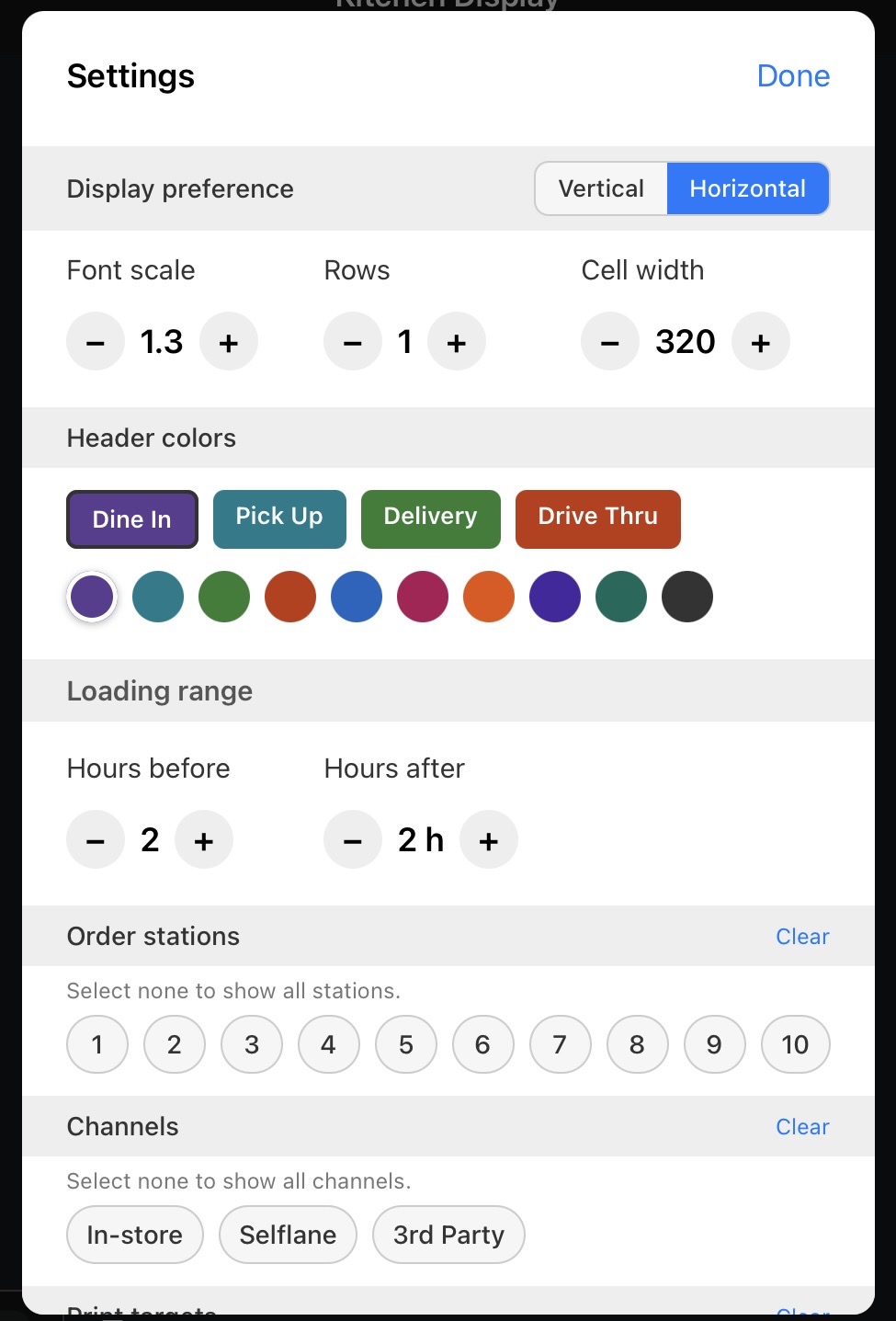Select the Delivery header
Viewport: 896px width, 1321px height.
430,518
